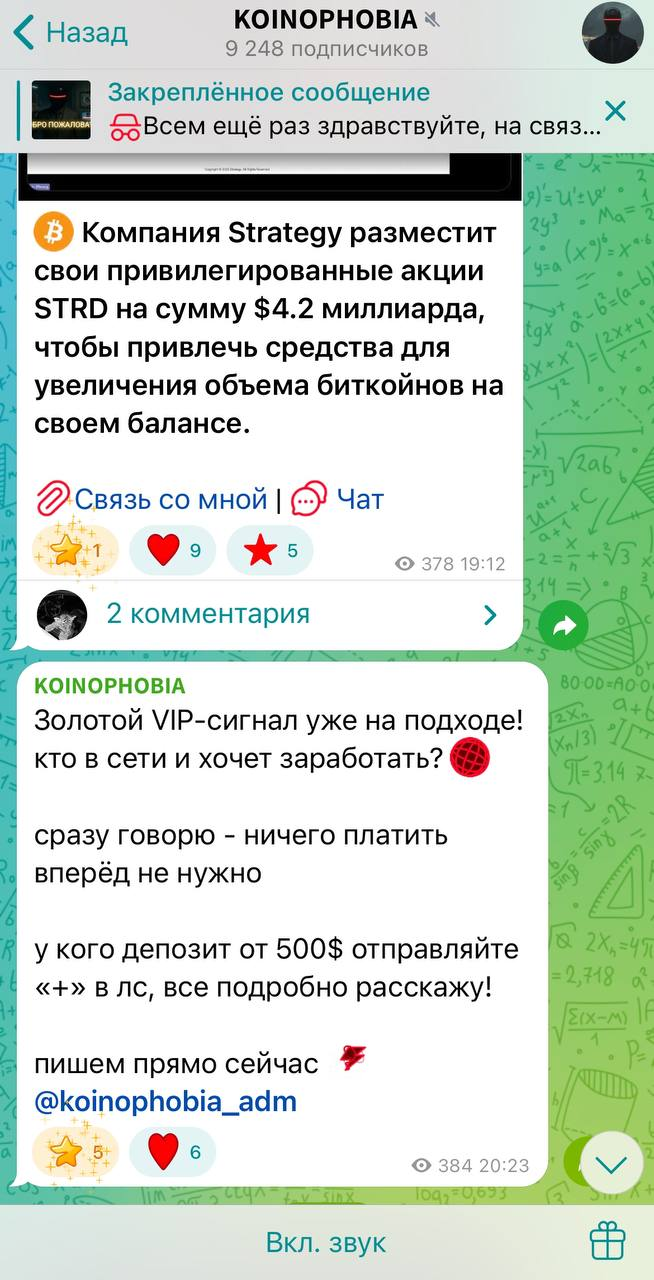Add star reaction on the VIP-сигнал post
Screen dimensions: 654x1280
[76, 1152]
